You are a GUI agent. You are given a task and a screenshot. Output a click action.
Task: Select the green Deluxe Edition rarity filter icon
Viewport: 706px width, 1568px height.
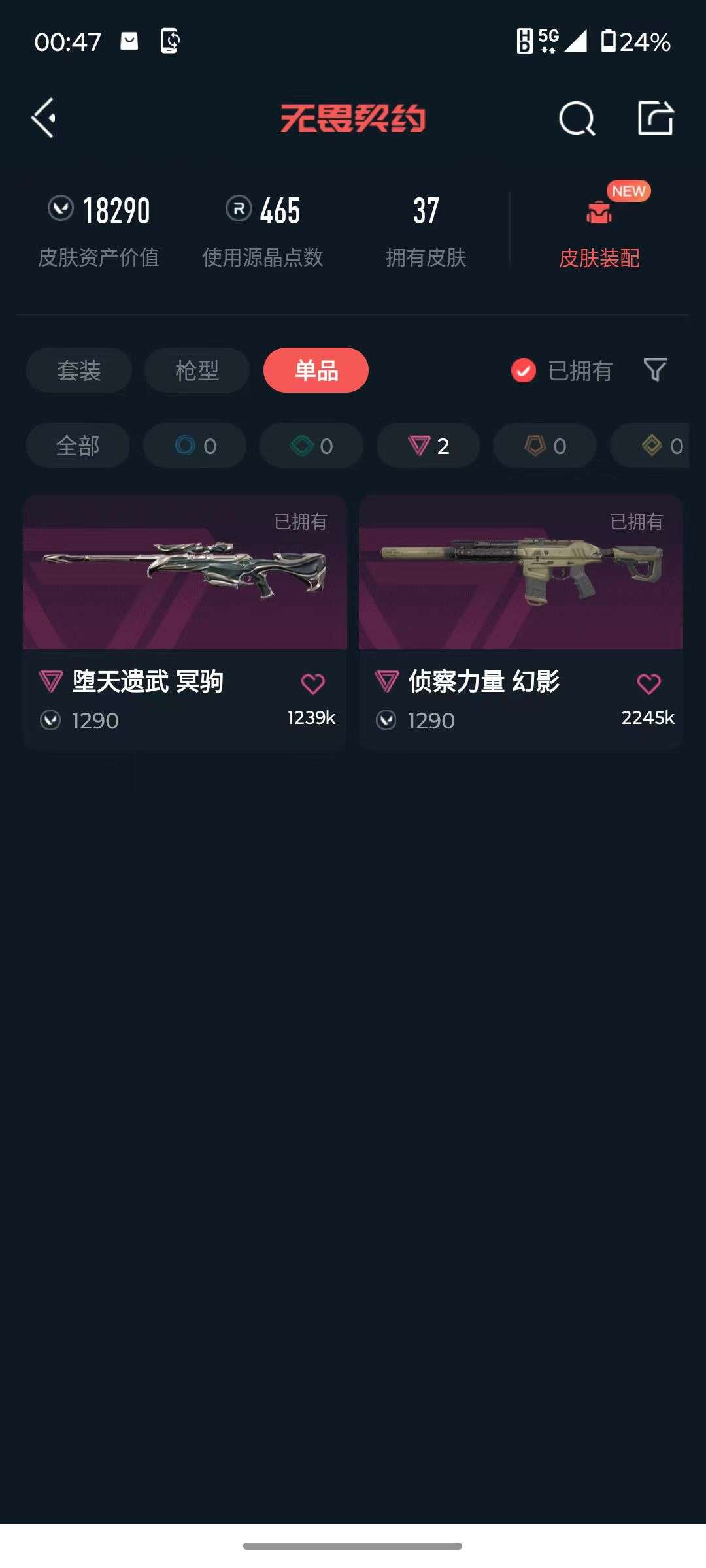click(311, 446)
